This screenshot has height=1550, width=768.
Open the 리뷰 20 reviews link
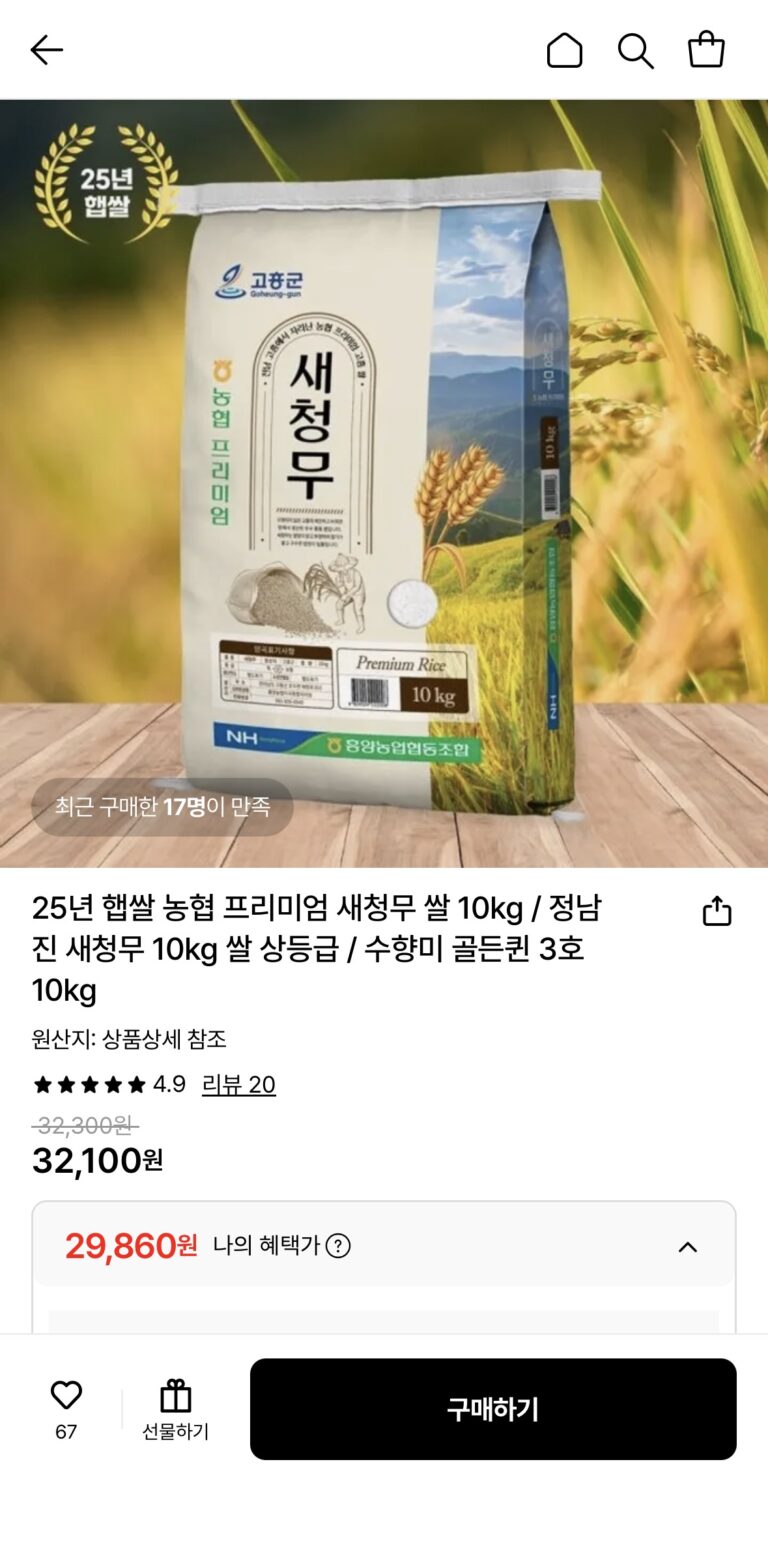[x=238, y=1085]
